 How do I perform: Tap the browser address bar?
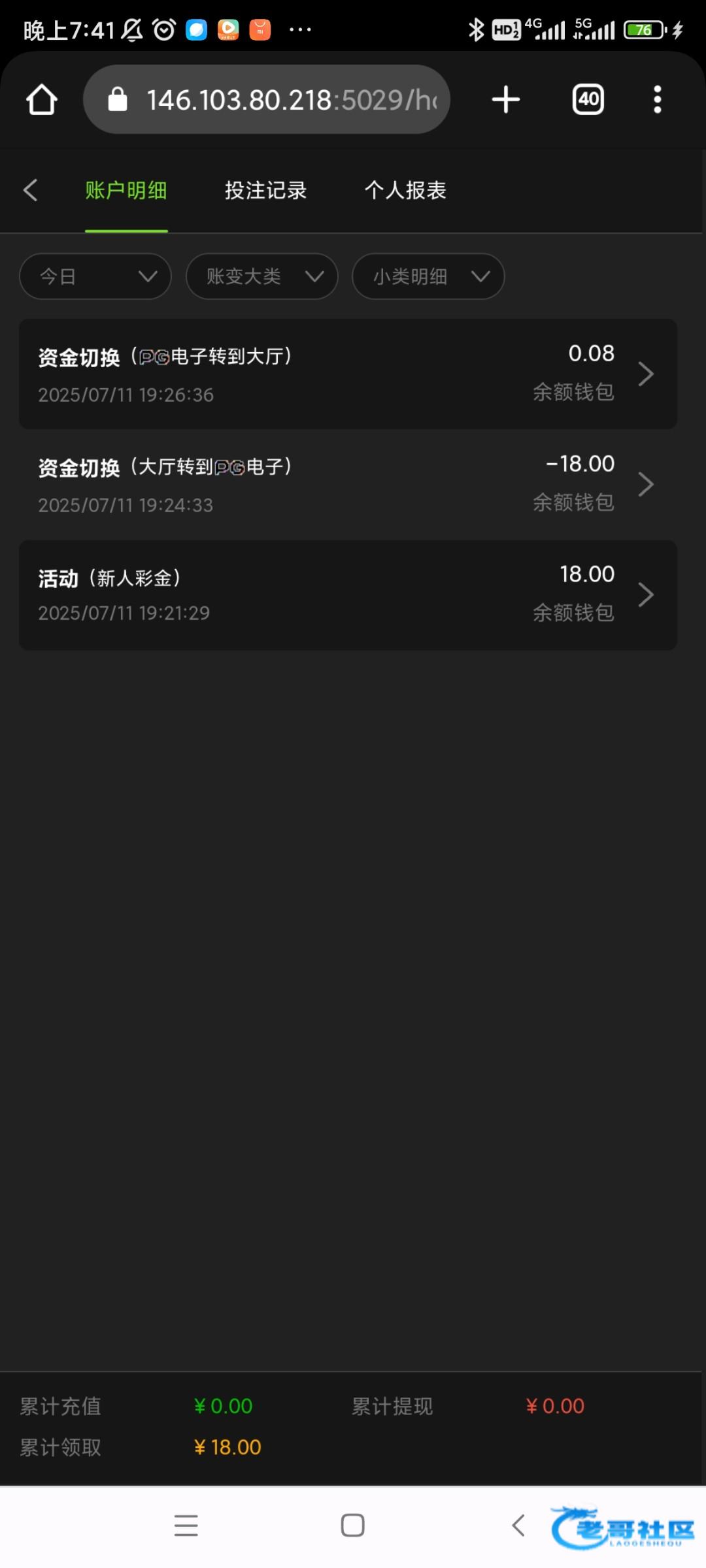tap(267, 100)
